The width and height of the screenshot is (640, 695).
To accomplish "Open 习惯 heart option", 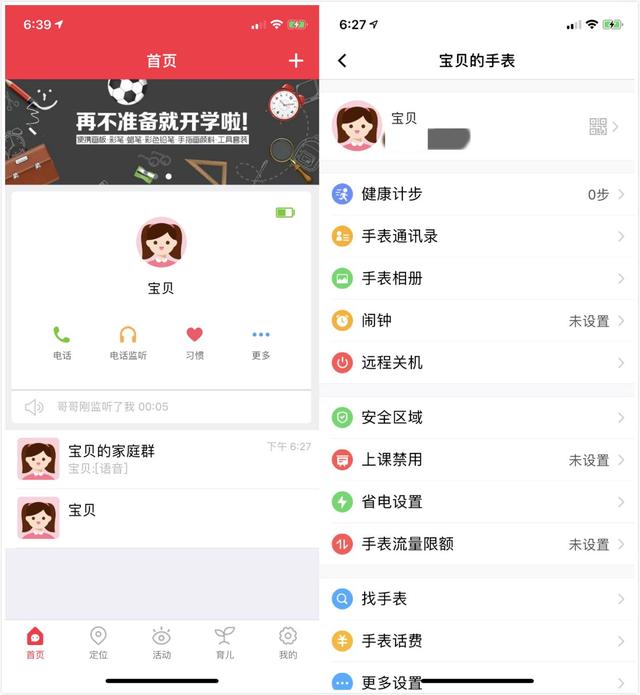I will click(x=195, y=343).
